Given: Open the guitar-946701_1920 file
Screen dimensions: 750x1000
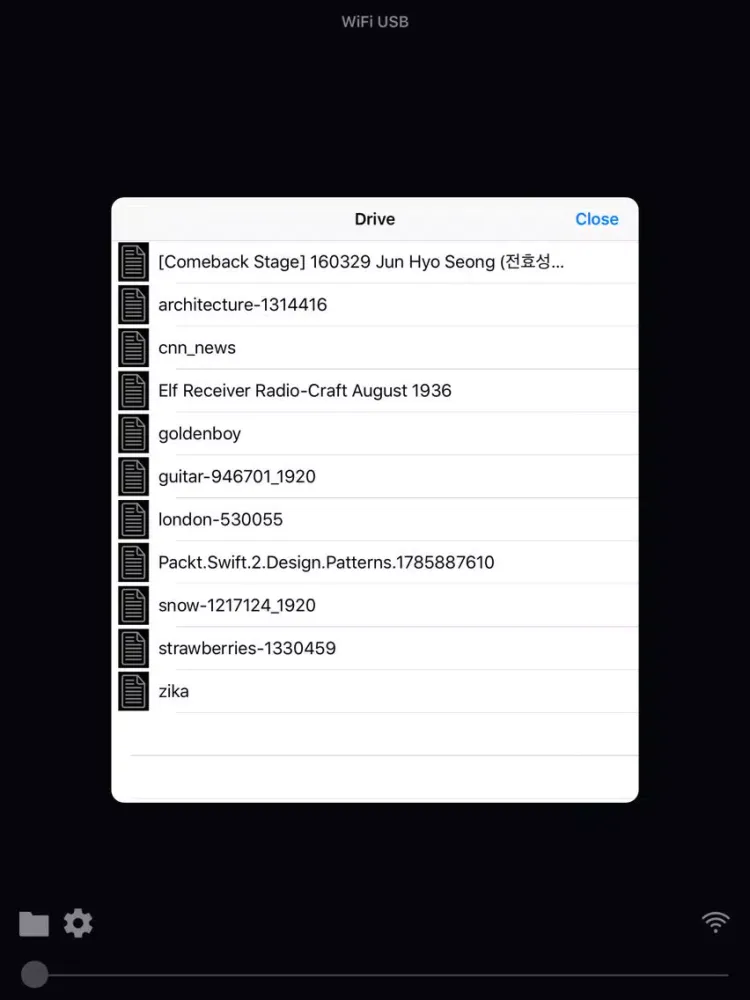Looking at the screenshot, I should [237, 477].
